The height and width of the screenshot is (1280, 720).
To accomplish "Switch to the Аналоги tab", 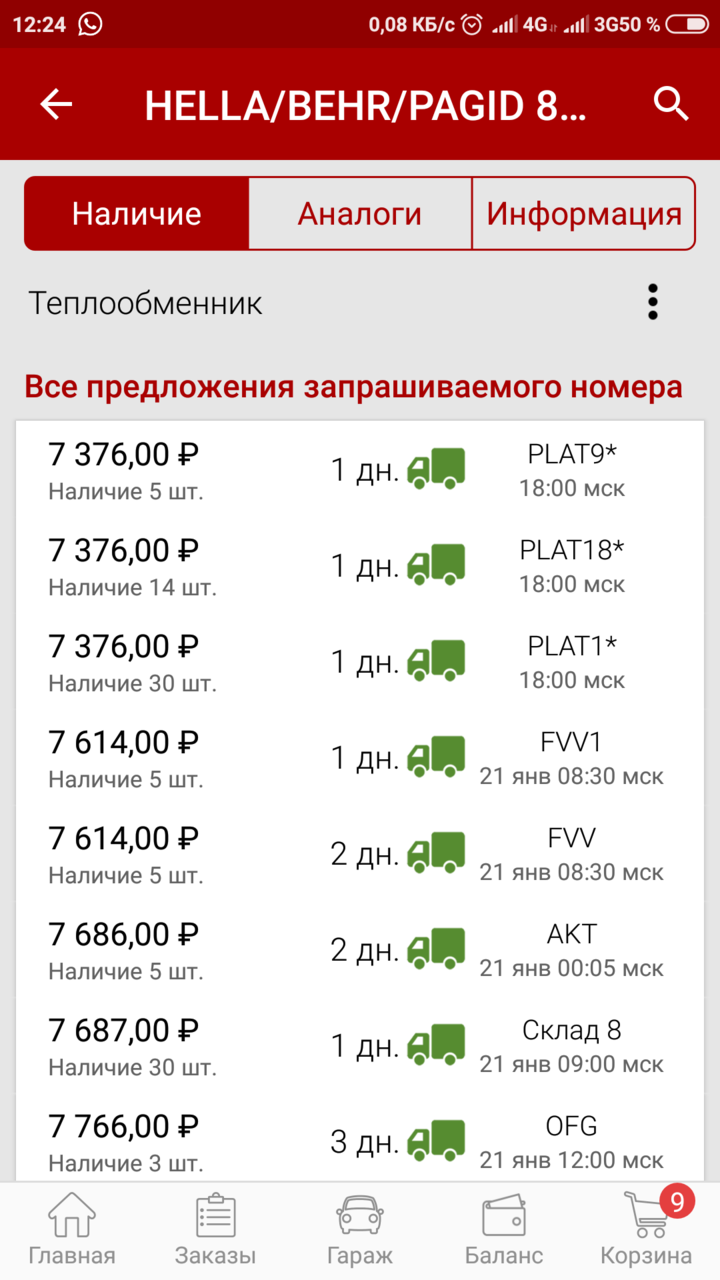I will coord(360,214).
